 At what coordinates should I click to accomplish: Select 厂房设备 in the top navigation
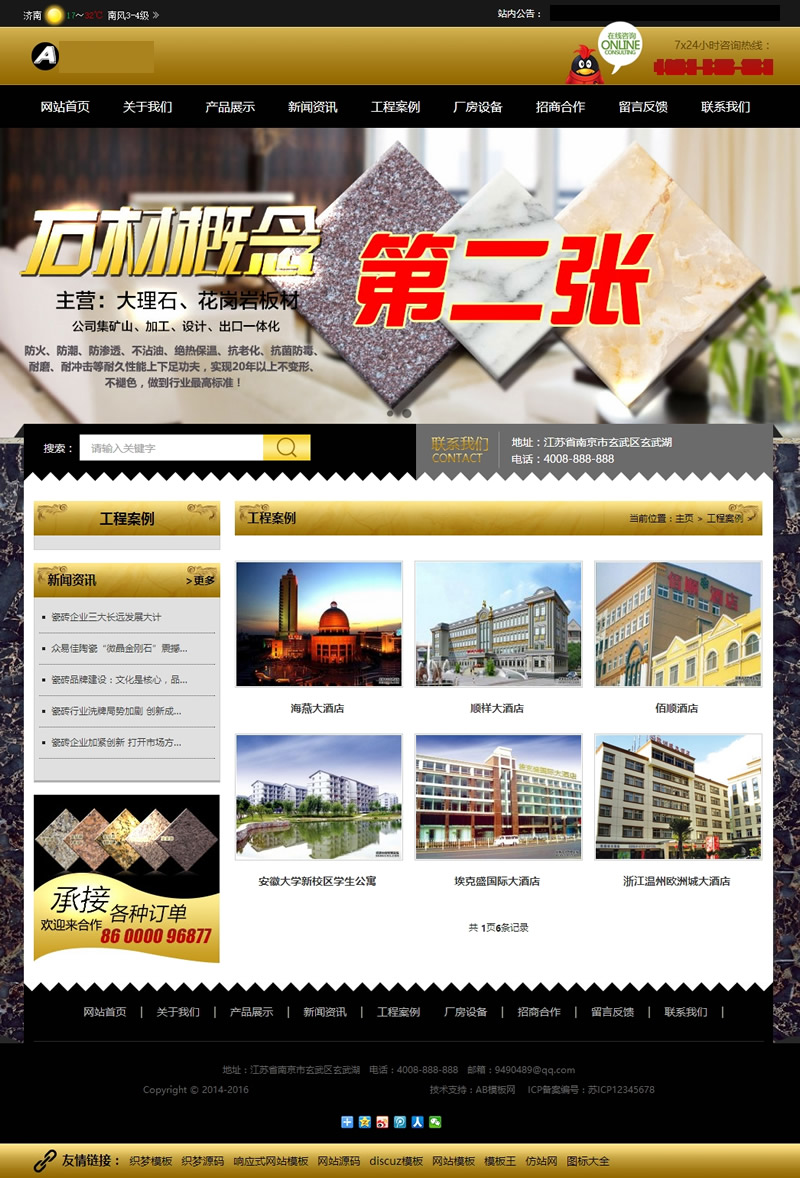tap(477, 107)
